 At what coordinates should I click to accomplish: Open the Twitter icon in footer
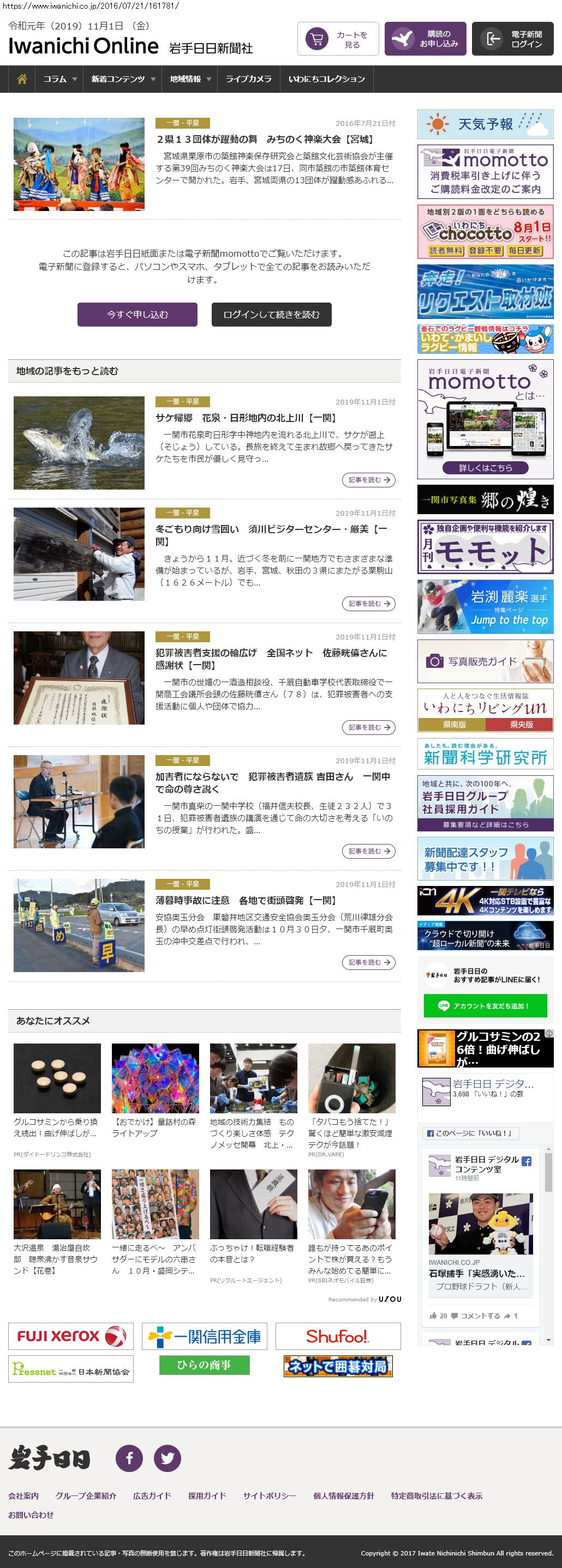(x=167, y=1458)
